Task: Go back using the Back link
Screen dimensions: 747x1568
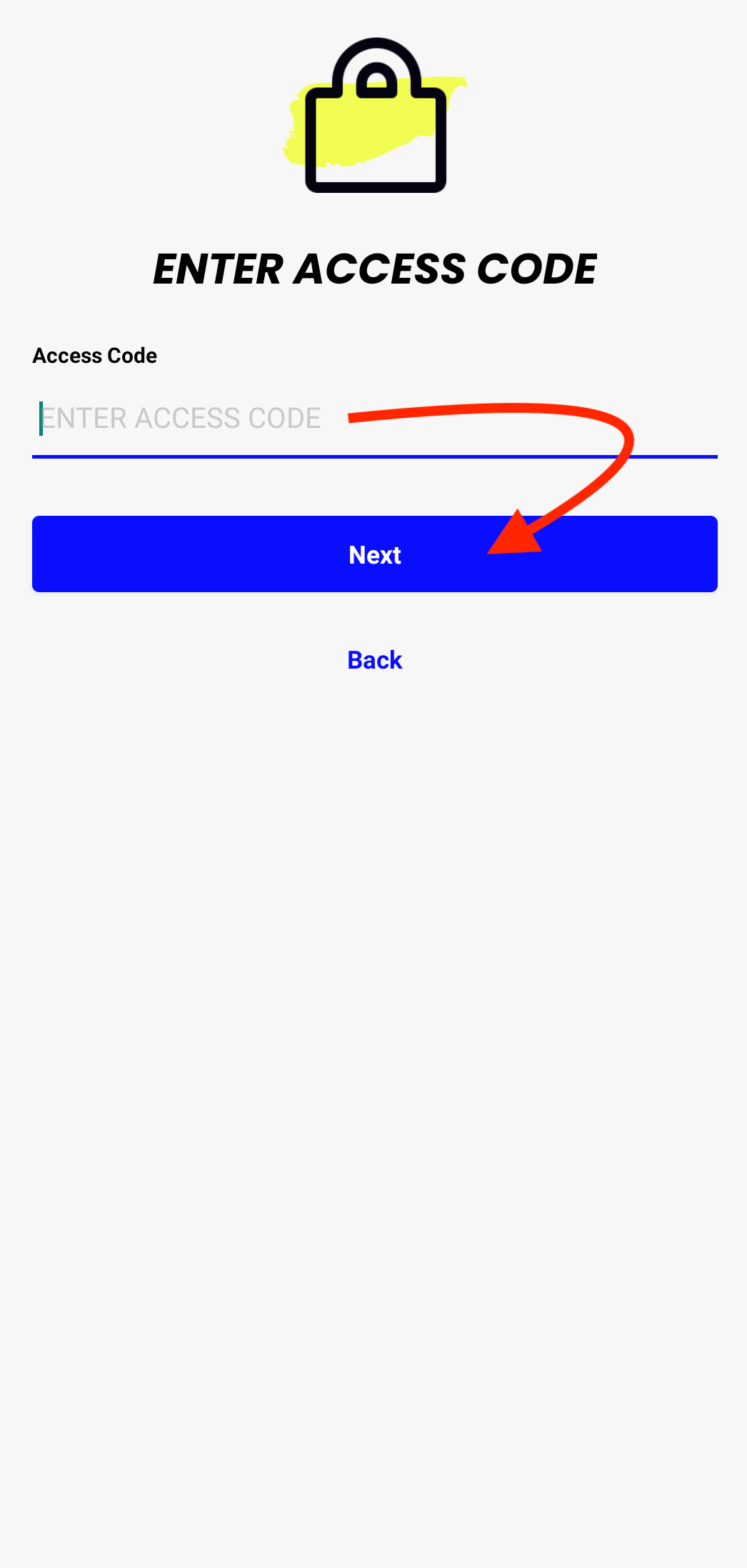Action: point(374,660)
